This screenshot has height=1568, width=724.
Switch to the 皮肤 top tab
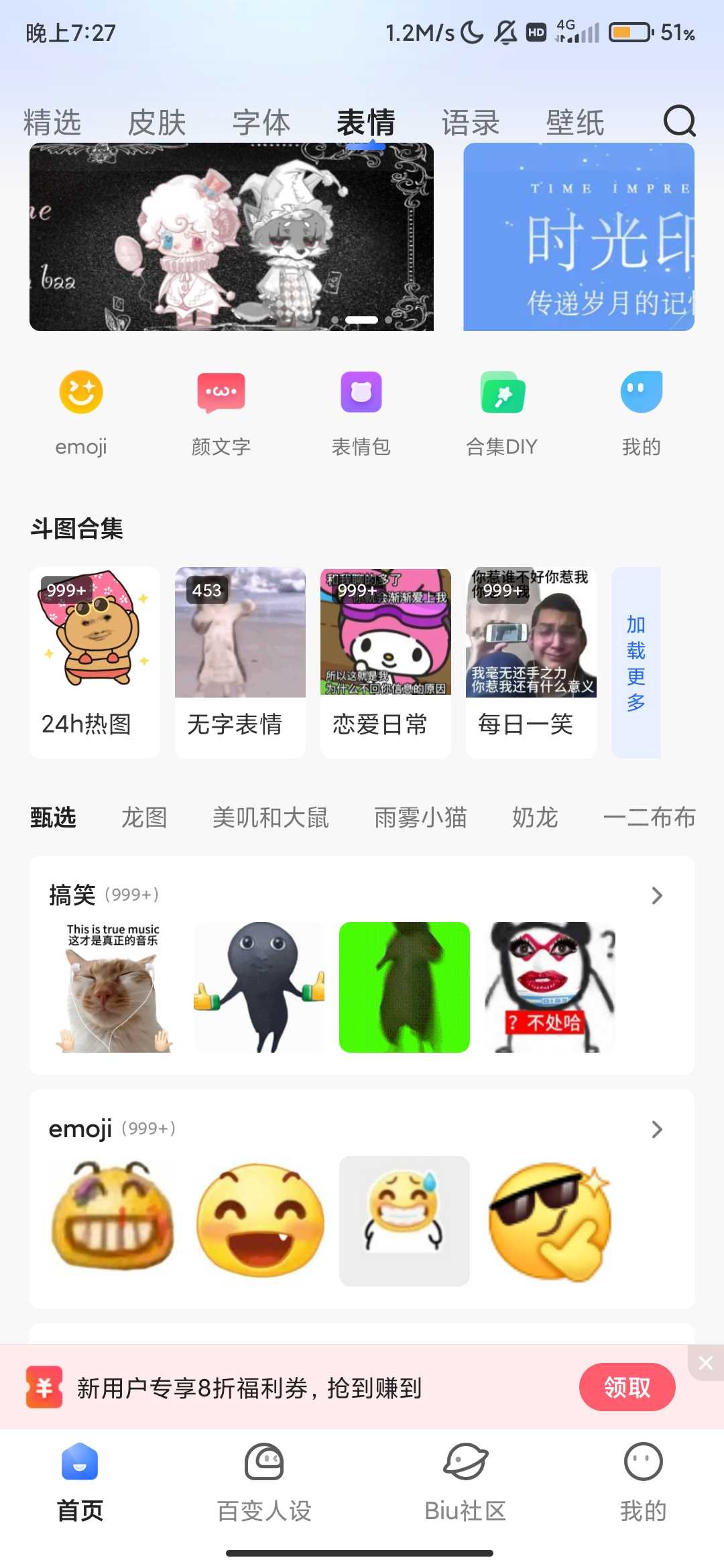pyautogui.click(x=157, y=123)
